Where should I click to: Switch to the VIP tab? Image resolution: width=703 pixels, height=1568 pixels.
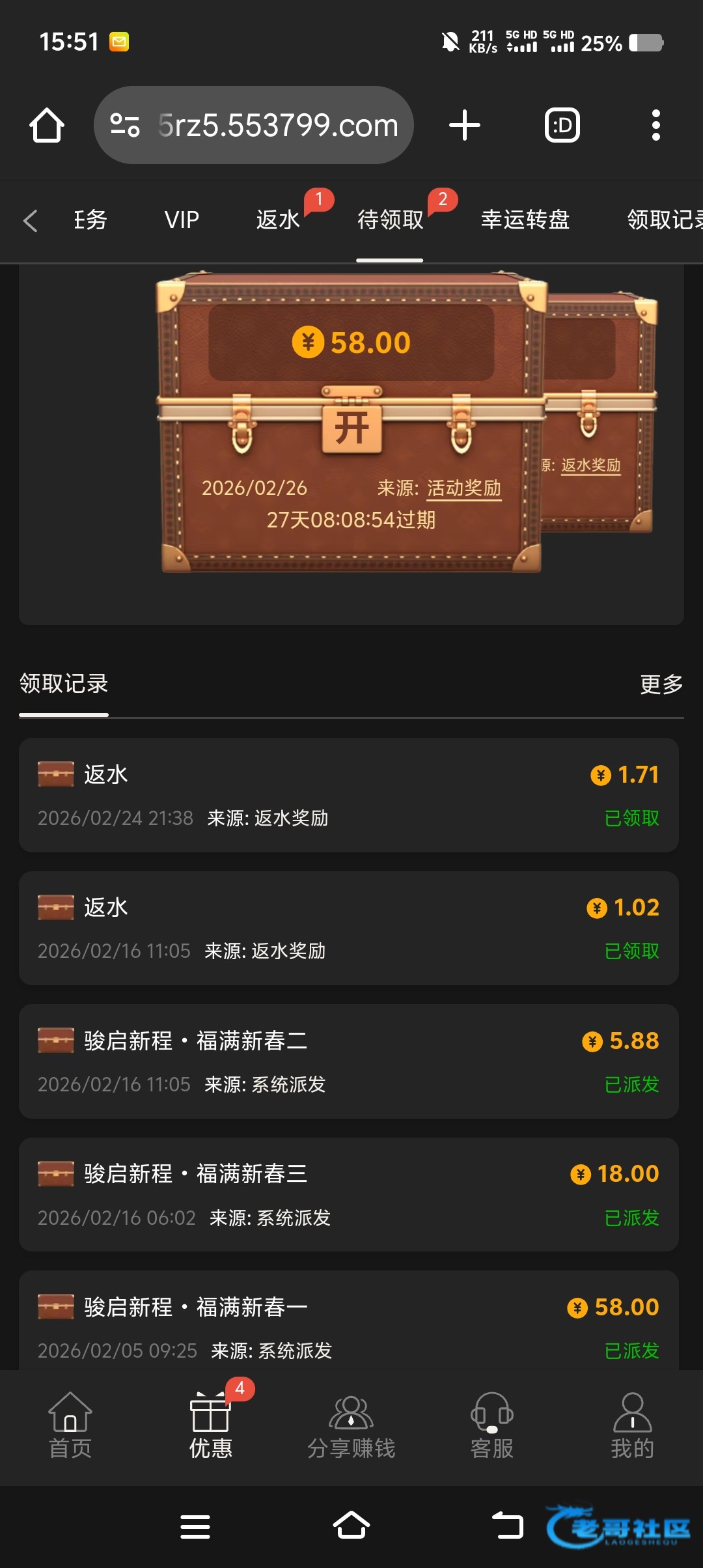[x=182, y=219]
